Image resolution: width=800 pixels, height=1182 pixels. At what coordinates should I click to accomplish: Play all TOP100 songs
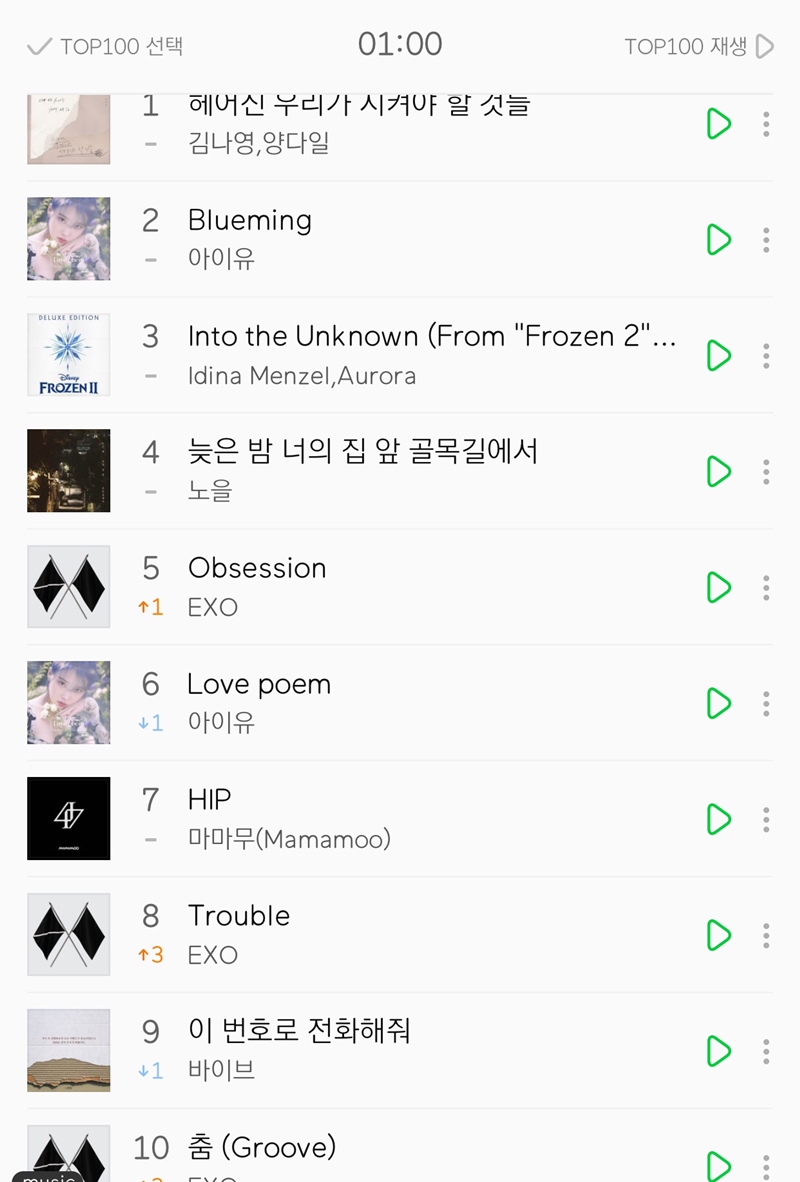click(699, 46)
